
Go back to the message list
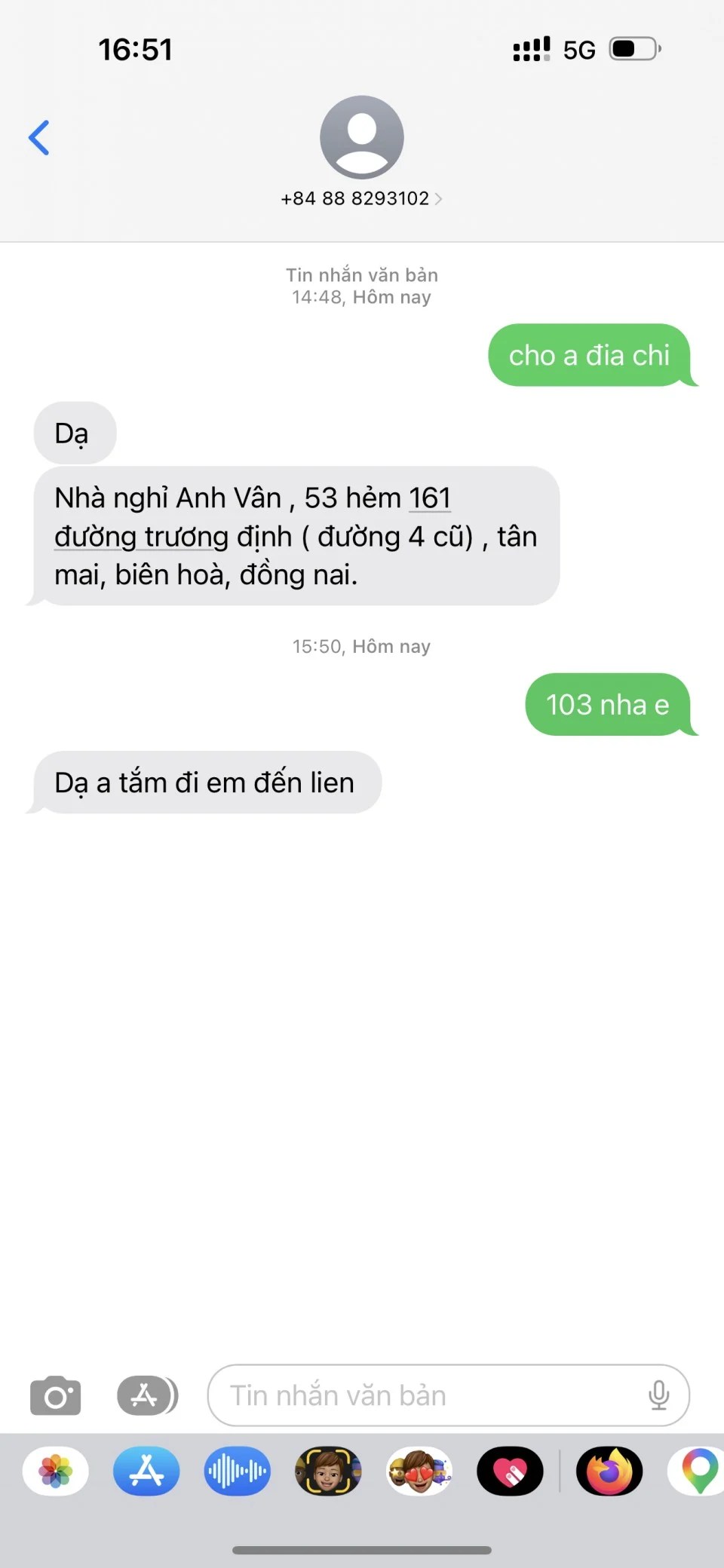pos(39,138)
